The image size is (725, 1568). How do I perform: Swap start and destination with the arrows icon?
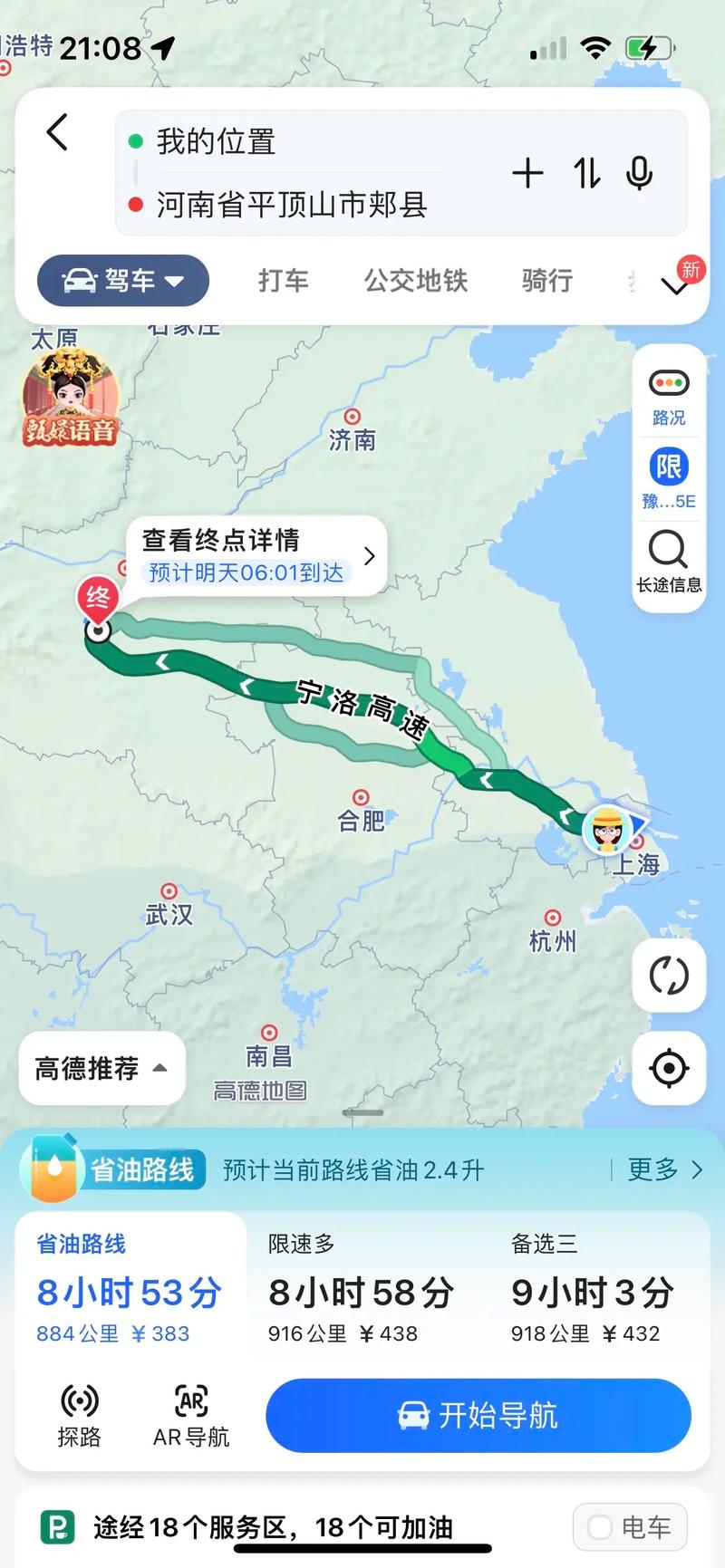click(x=584, y=172)
